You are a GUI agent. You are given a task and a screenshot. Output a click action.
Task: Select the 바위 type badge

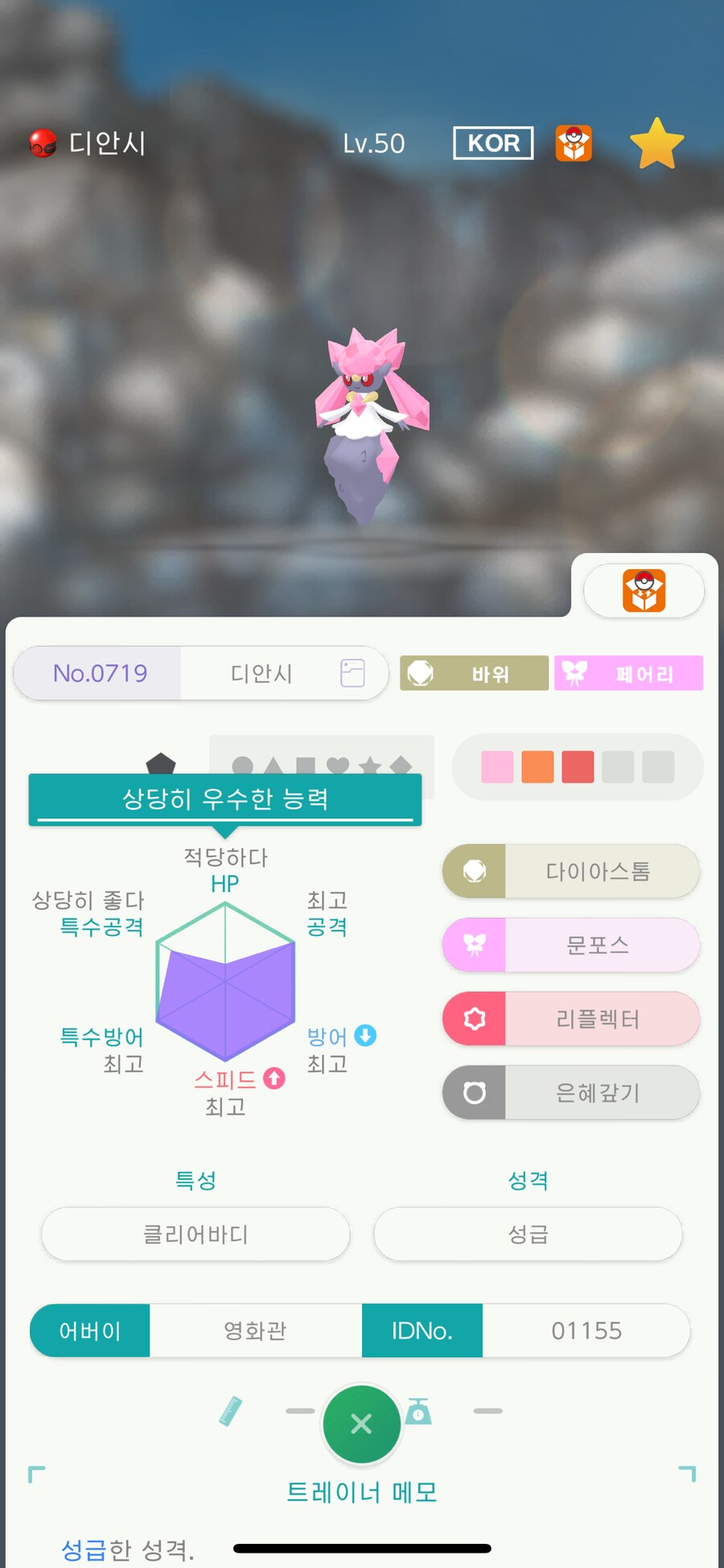click(x=474, y=673)
